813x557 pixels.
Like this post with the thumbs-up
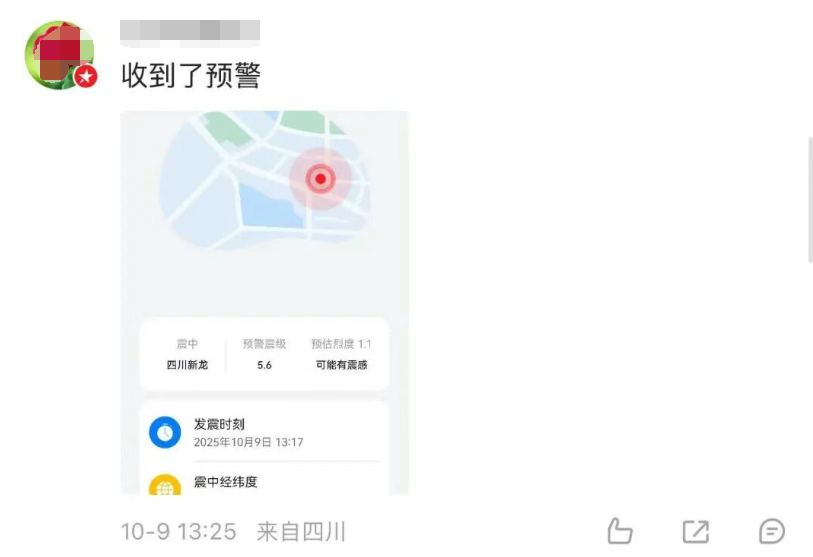coord(620,531)
